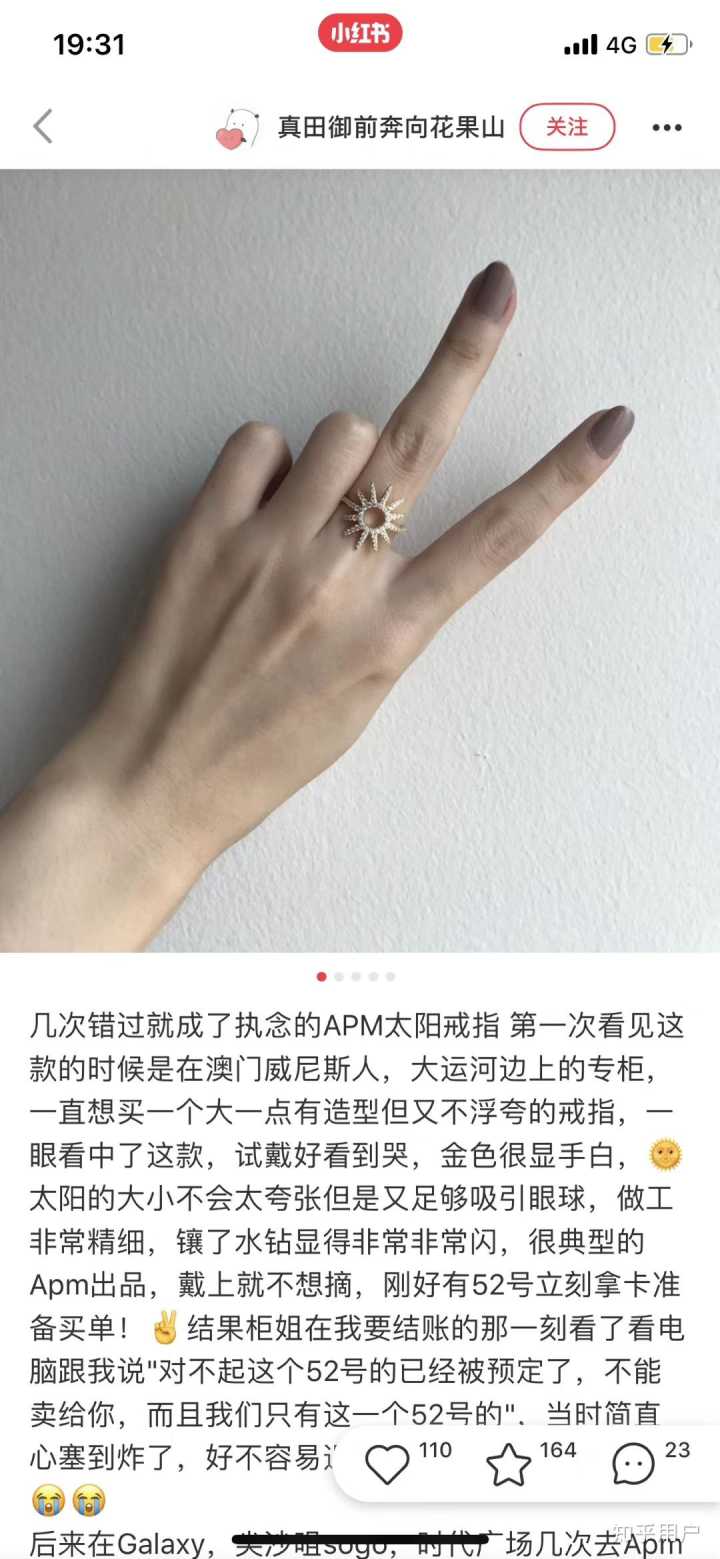Go back using the top-left arrow

click(x=42, y=127)
